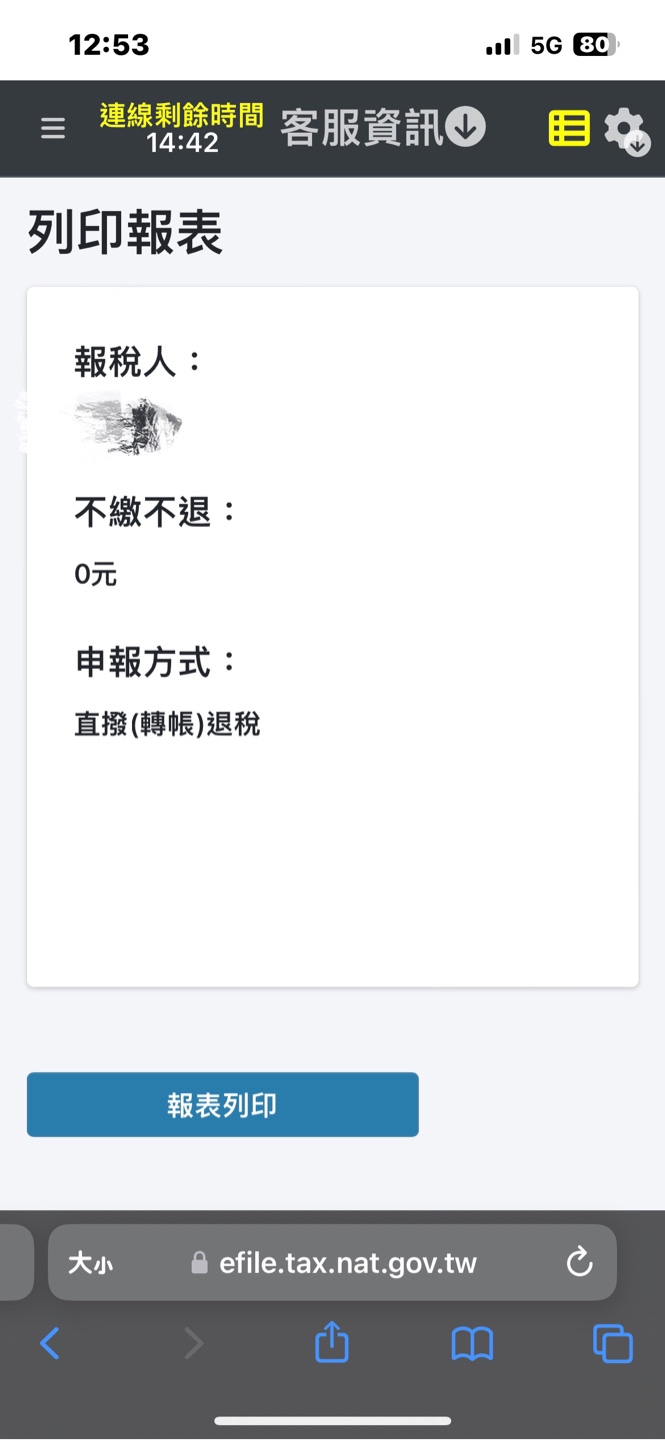Go back to the previous page
Viewport: 665px width, 1440px height.
coord(49,1343)
